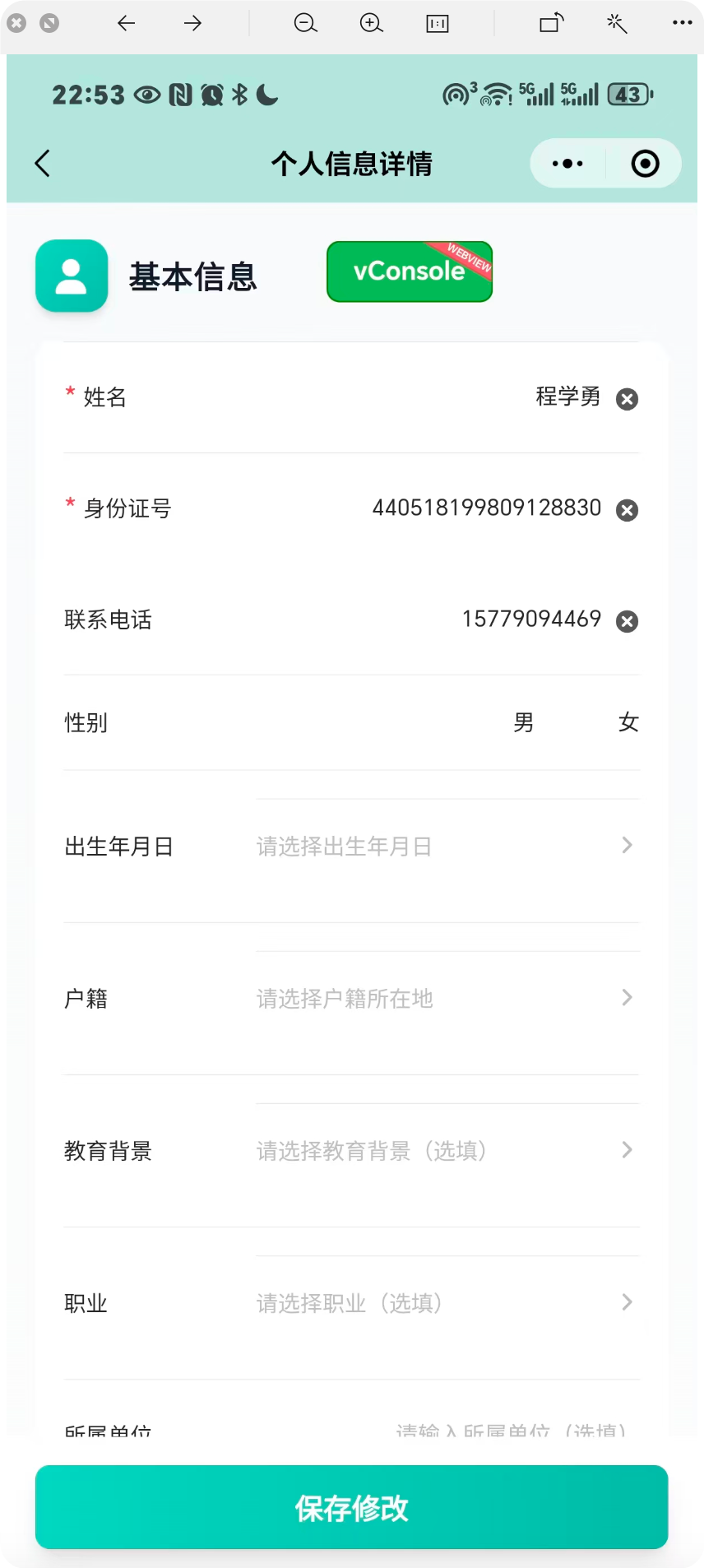Image resolution: width=704 pixels, height=1568 pixels.
Task: Close the mini program with target icon
Action: coord(645,164)
